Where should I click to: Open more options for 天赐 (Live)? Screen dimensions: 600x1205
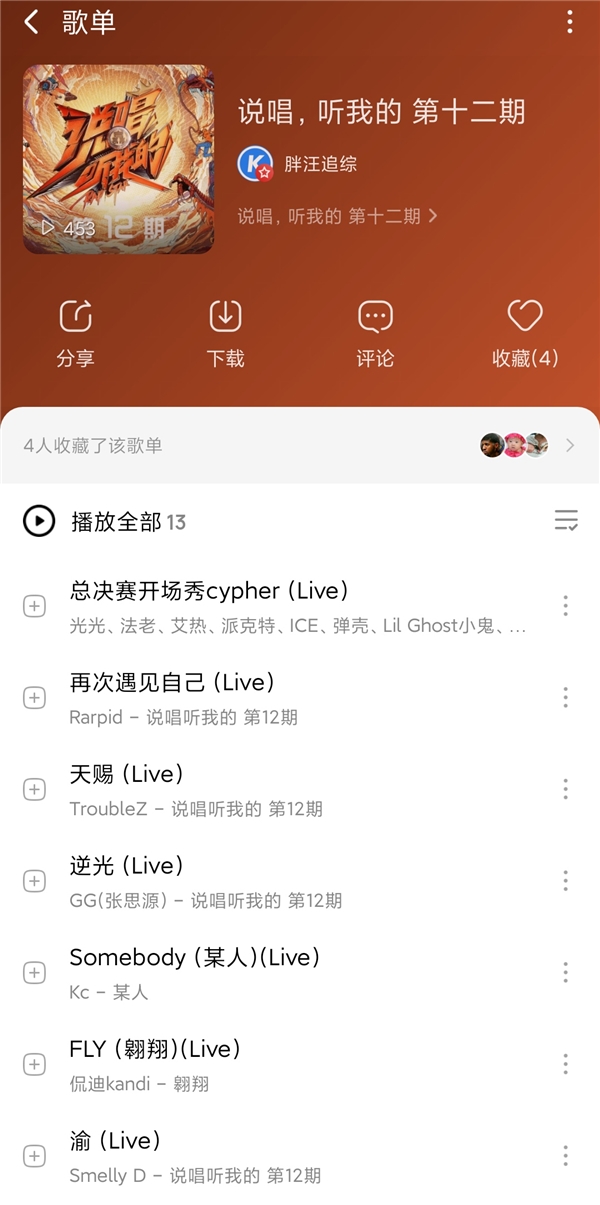coord(565,789)
